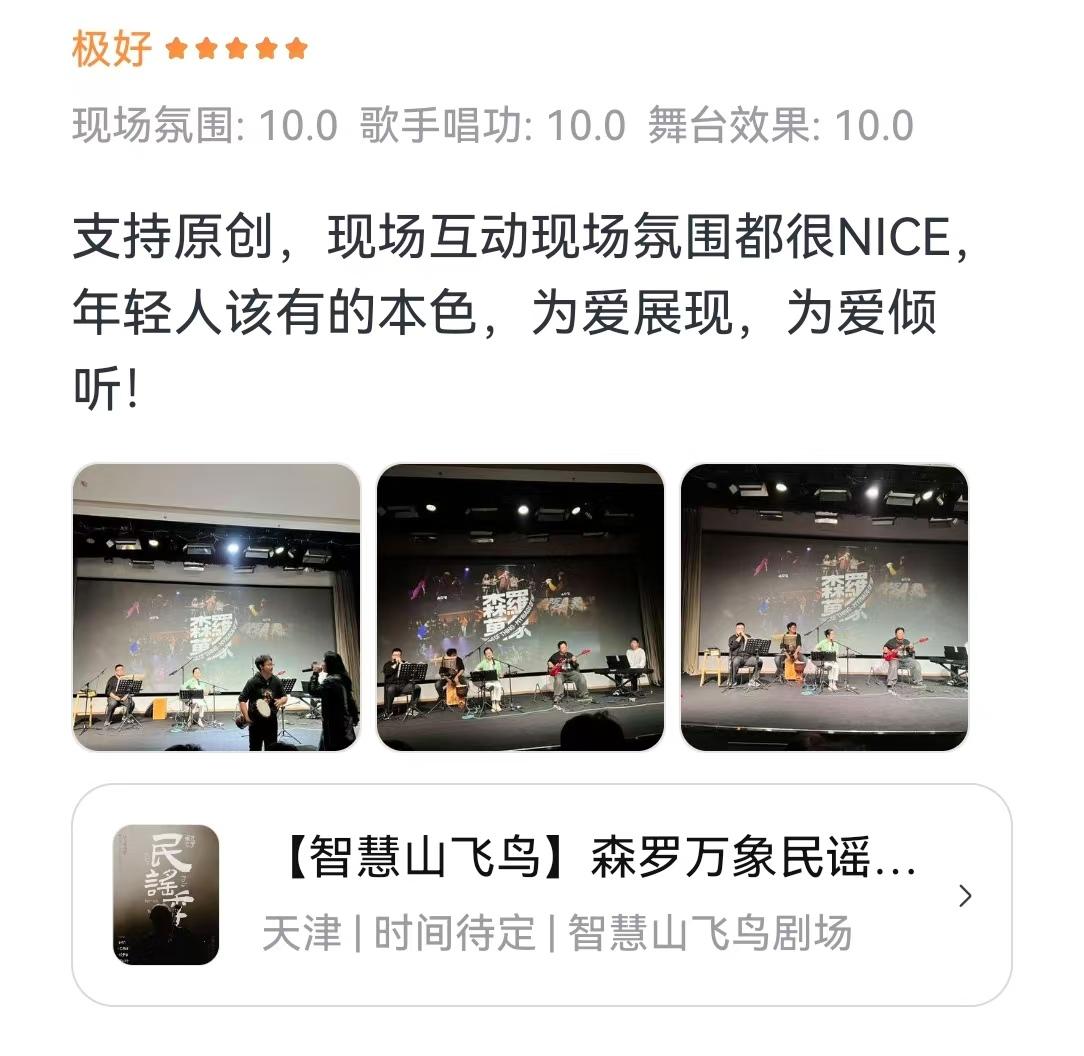
Task: Open the 【智慧山飞鸟】森罗万象民谣 event card
Action: [541, 895]
